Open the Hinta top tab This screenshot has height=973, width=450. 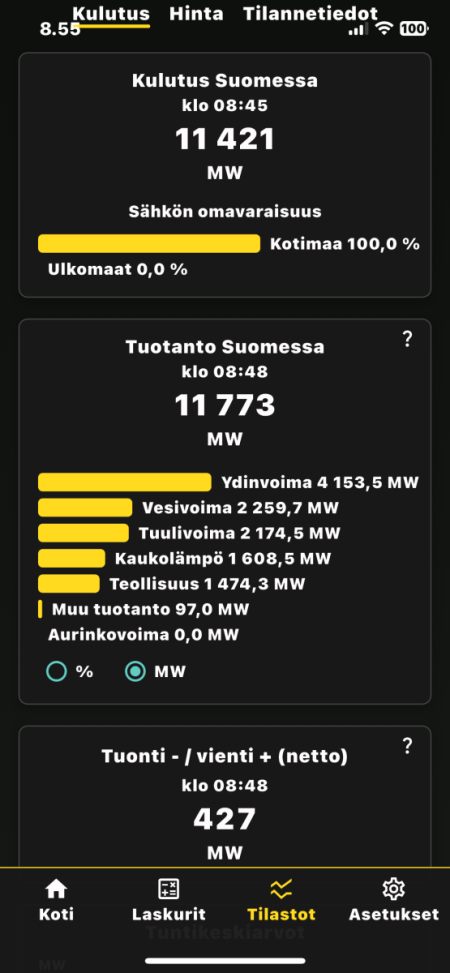(x=196, y=14)
